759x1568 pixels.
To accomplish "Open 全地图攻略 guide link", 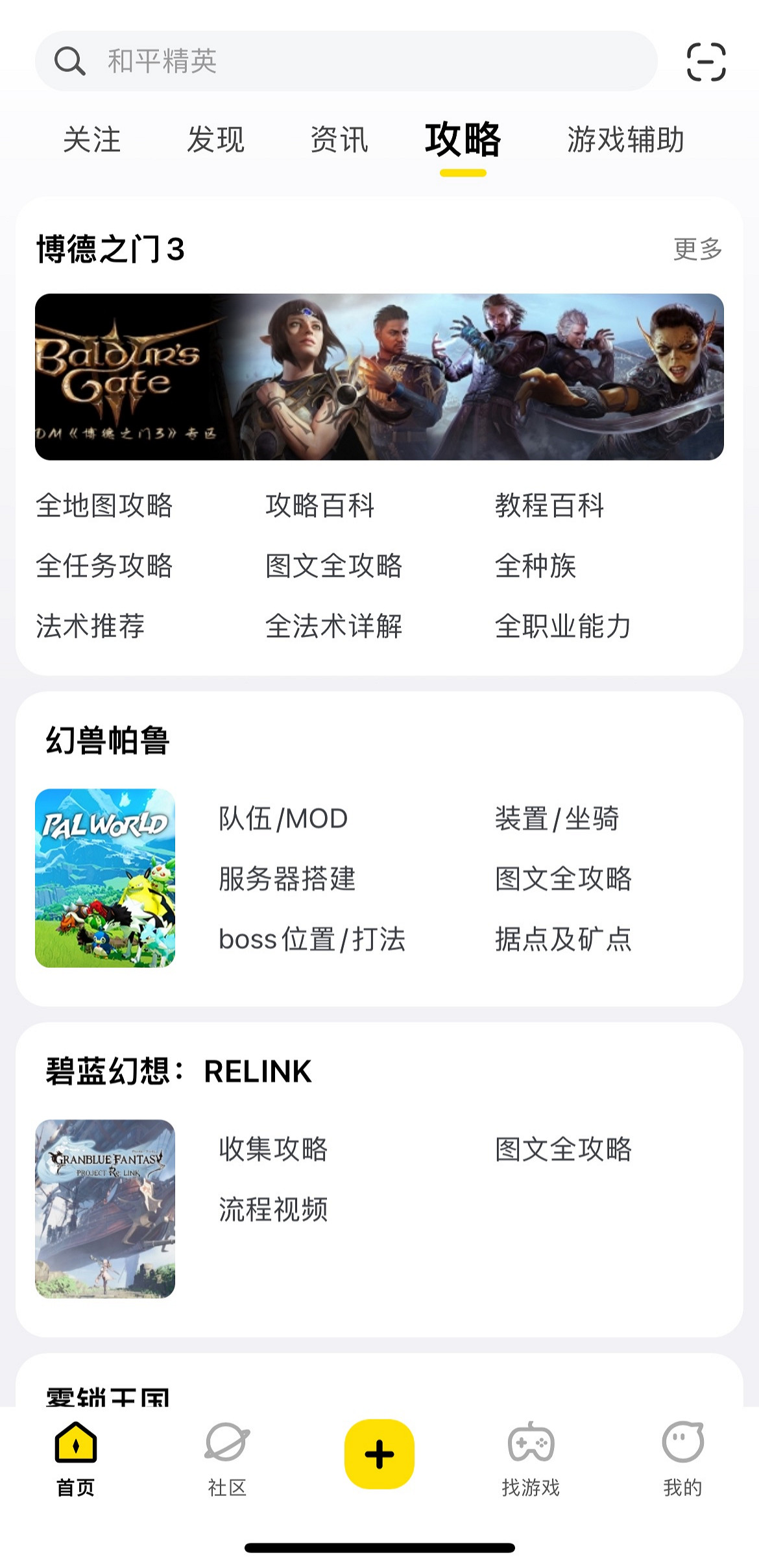I will (106, 508).
